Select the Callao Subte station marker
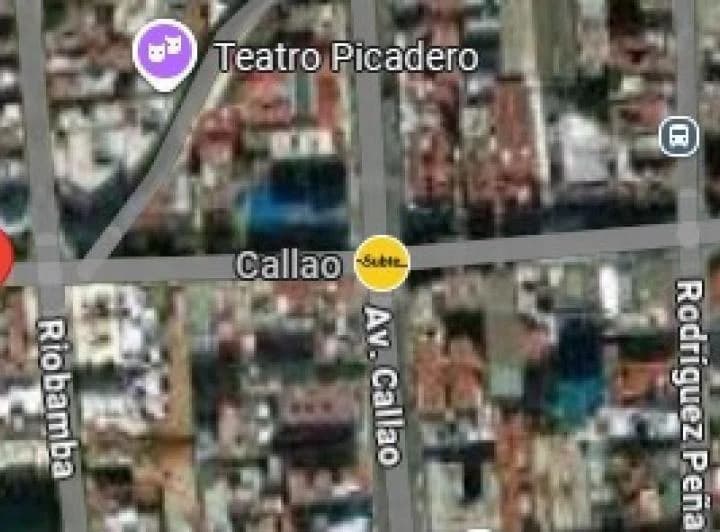 (382, 263)
